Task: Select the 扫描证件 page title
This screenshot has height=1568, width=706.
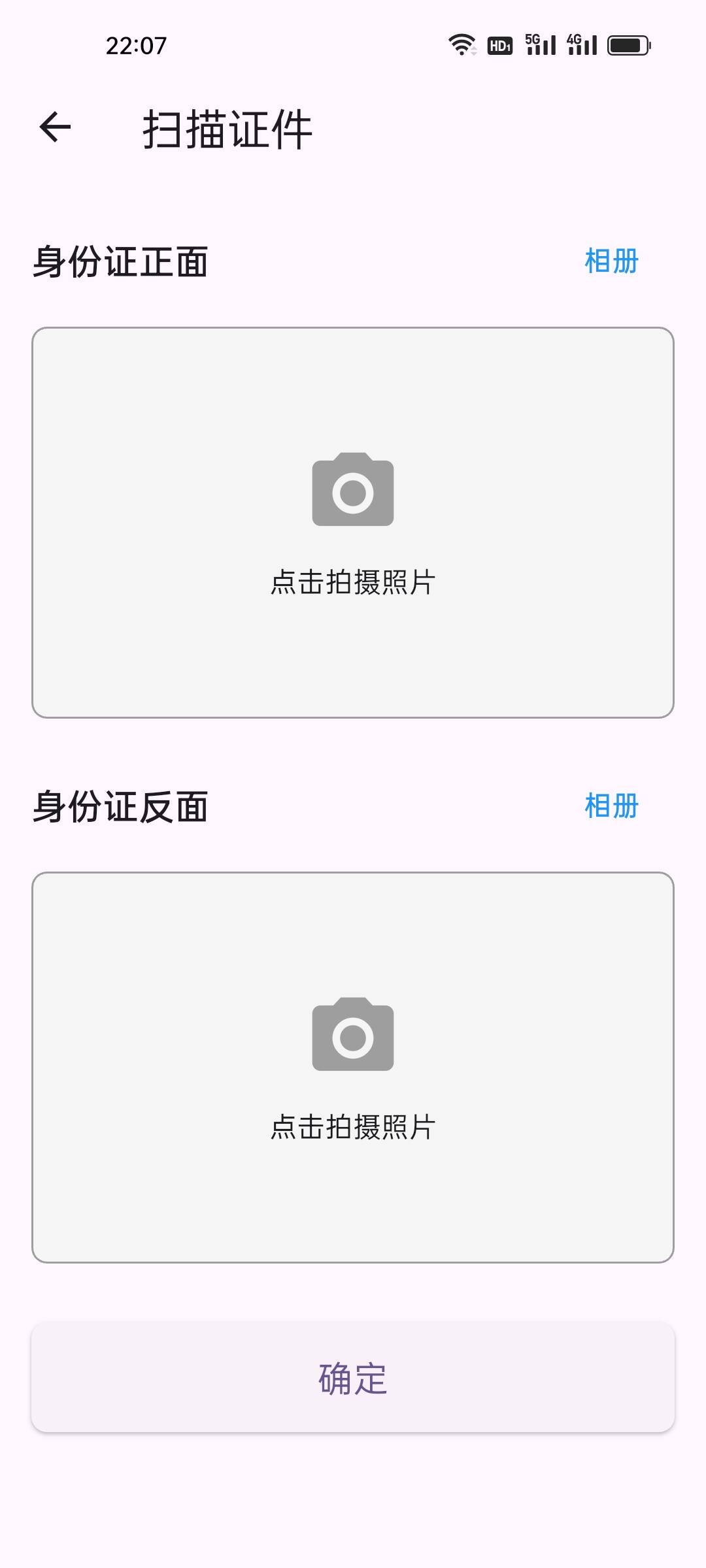Action: click(227, 130)
